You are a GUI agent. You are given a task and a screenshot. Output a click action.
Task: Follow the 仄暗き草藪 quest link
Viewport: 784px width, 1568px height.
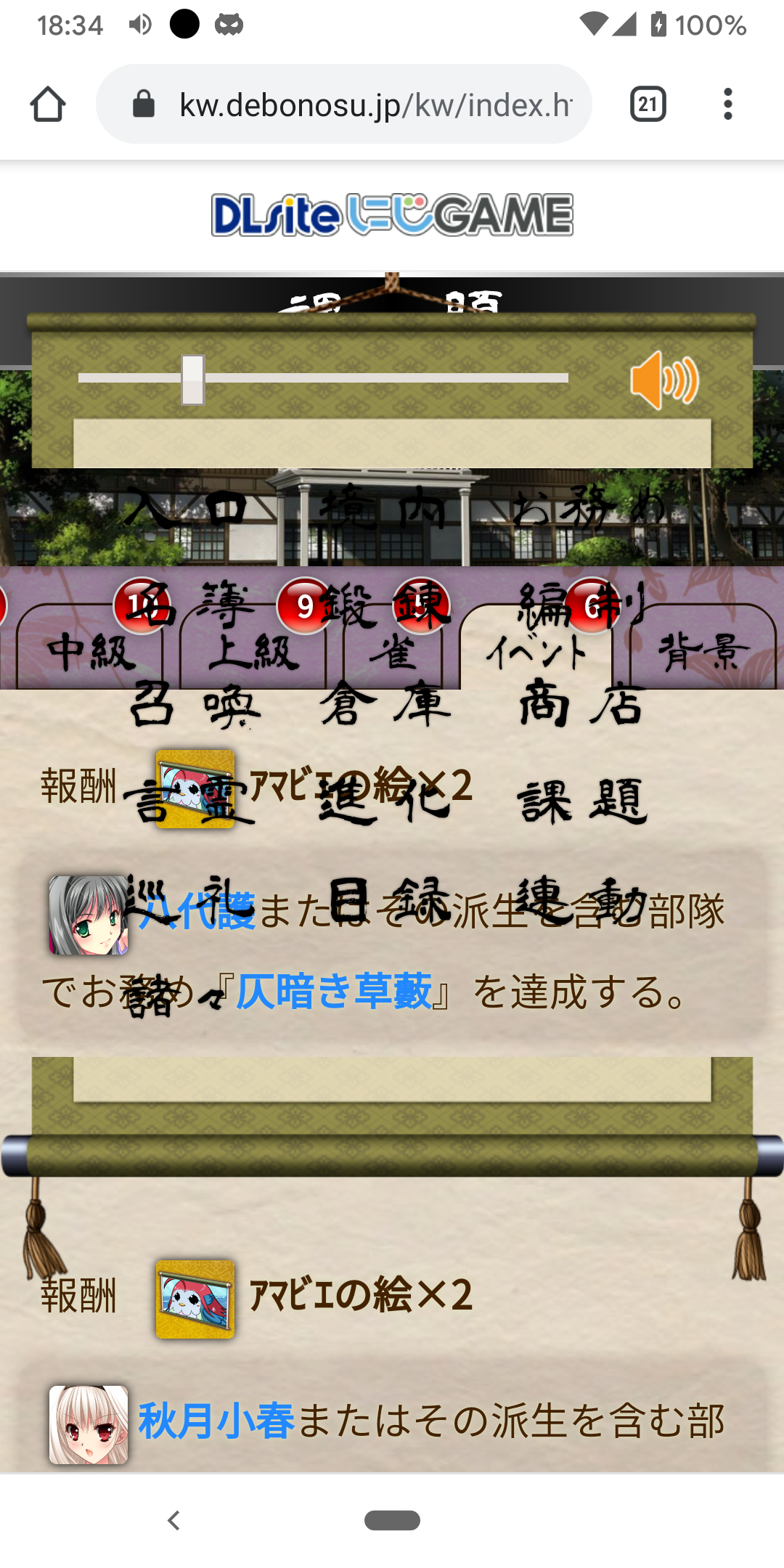tap(334, 992)
